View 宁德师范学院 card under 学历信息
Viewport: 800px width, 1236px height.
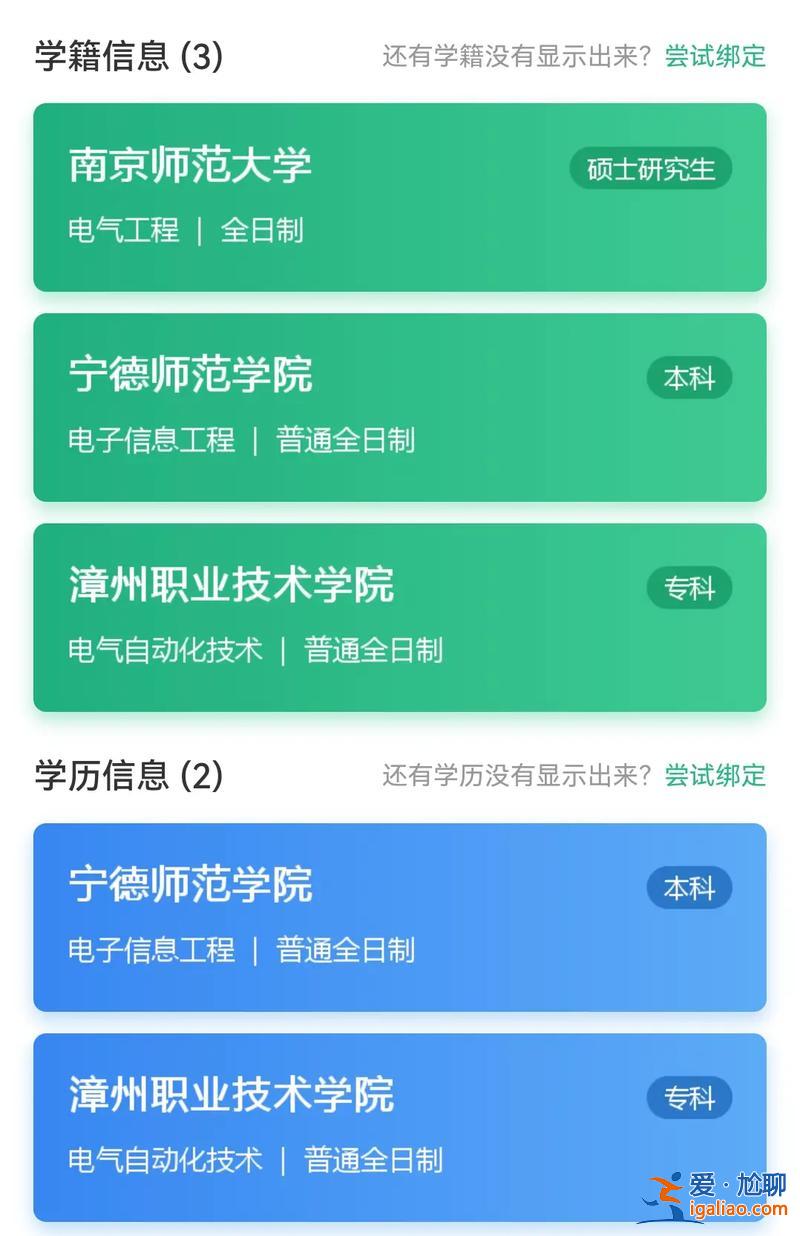pos(400,916)
